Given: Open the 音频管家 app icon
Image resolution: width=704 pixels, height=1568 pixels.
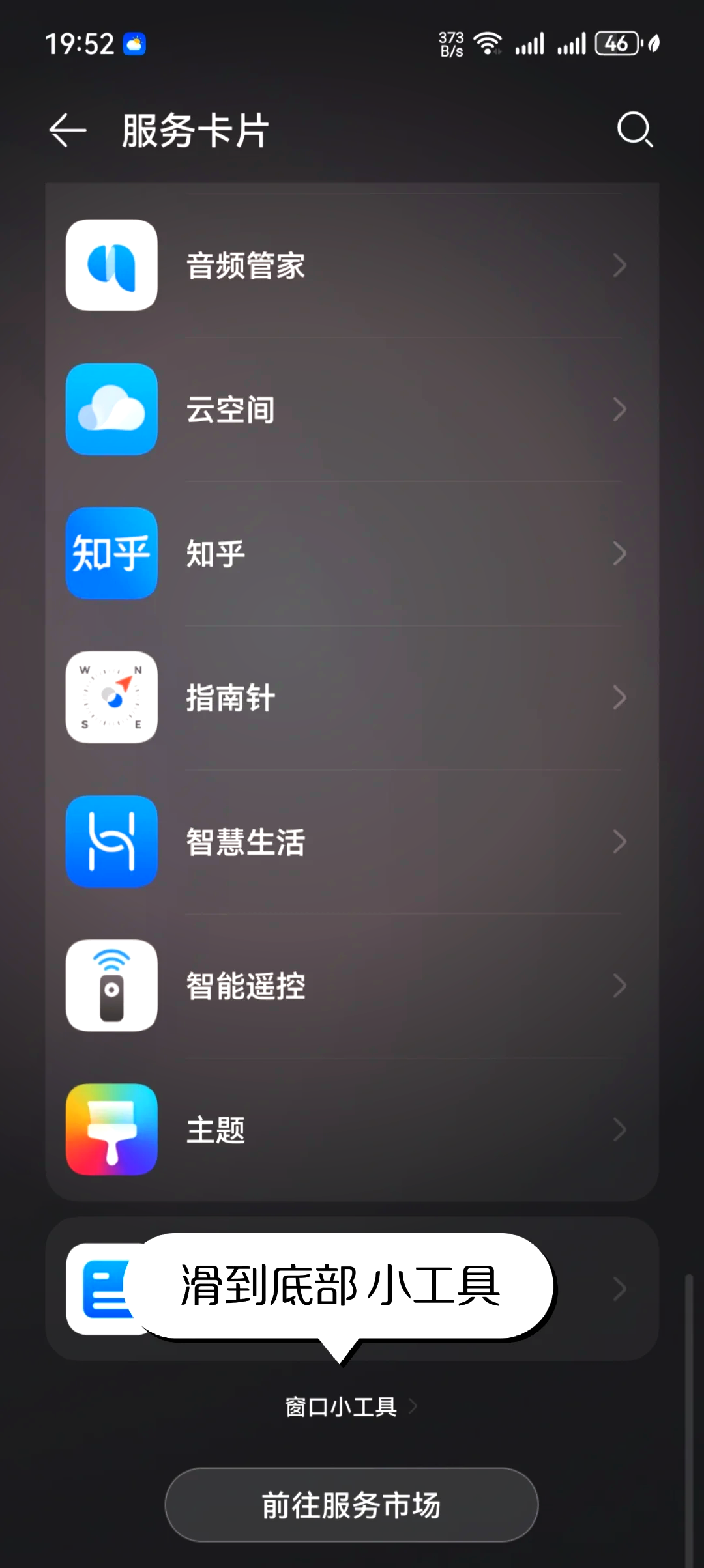Looking at the screenshot, I should click(111, 266).
